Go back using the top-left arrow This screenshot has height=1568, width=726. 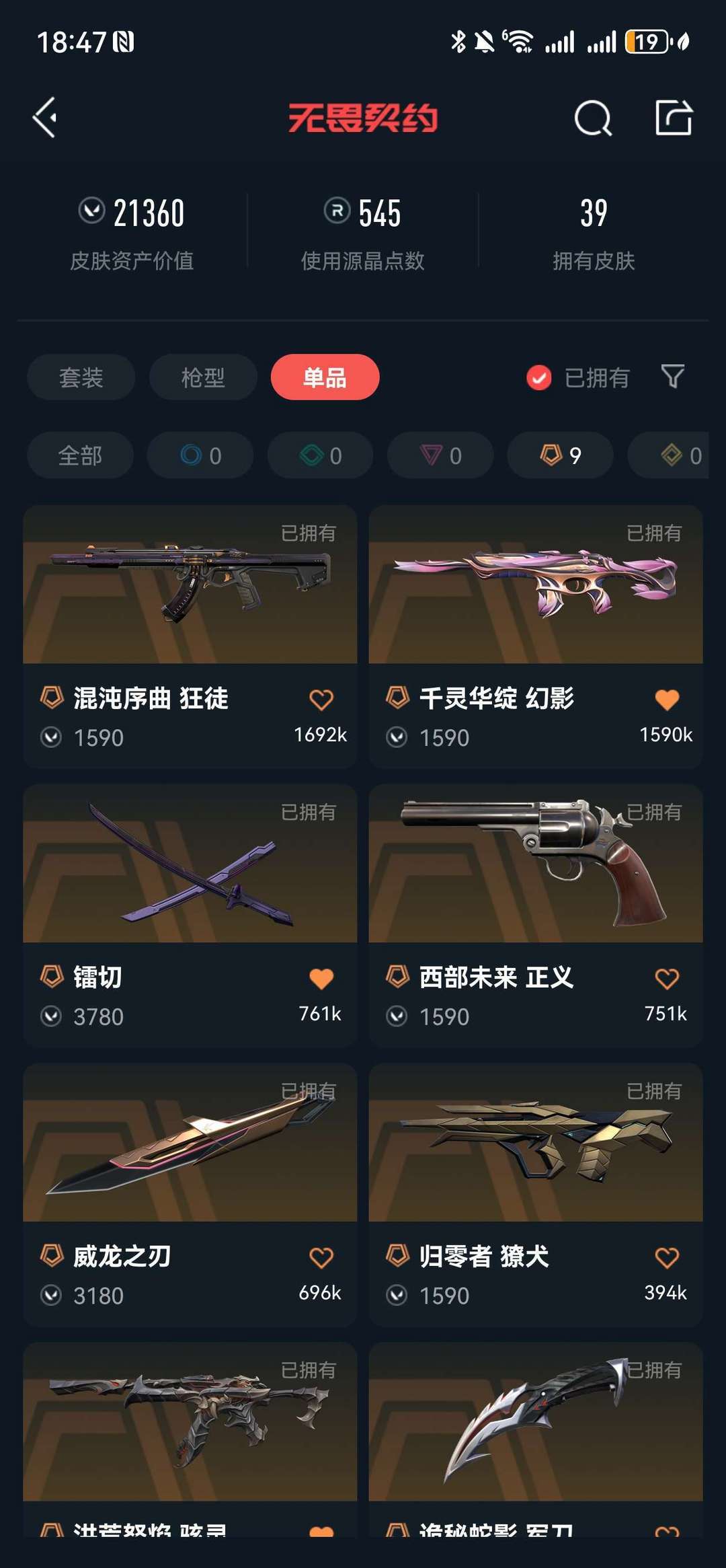pos(45,118)
